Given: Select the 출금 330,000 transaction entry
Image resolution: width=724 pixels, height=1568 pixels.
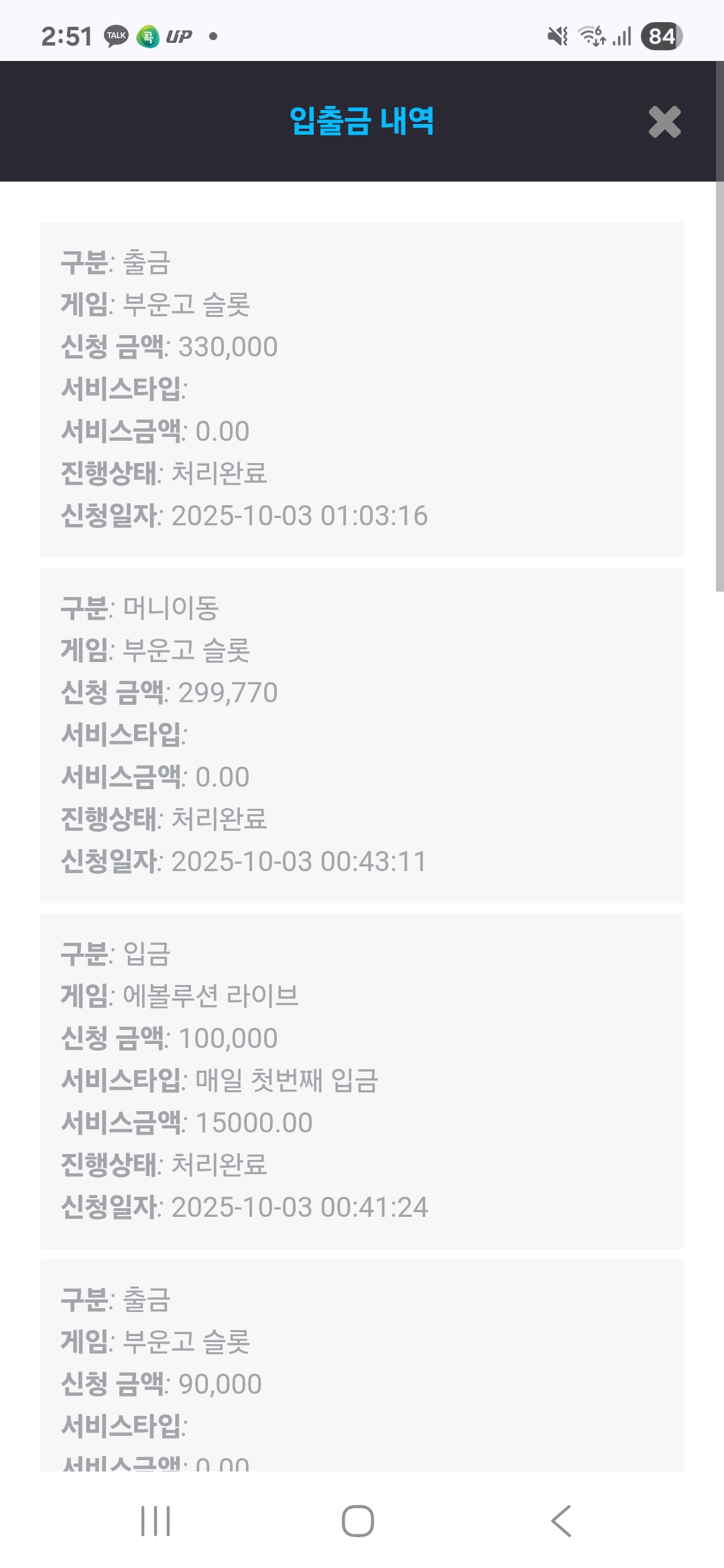Looking at the screenshot, I should pos(362,387).
